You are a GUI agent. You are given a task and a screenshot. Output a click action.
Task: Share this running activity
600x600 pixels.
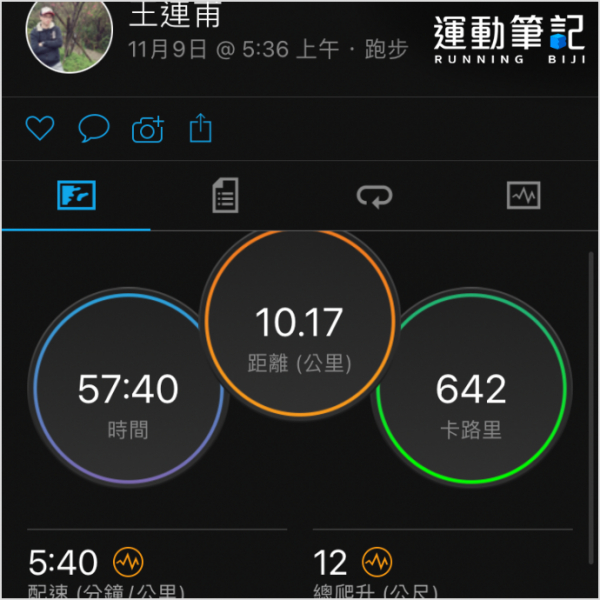[201, 128]
